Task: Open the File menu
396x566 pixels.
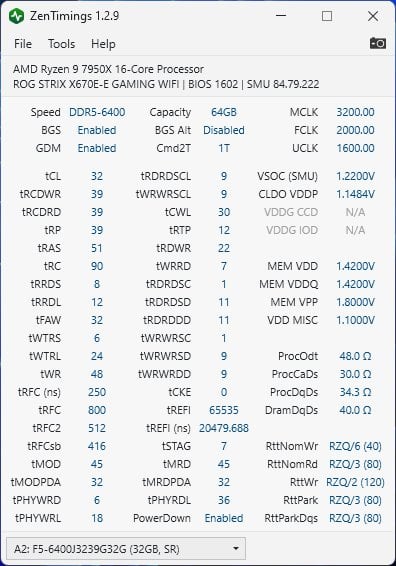Action: pyautogui.click(x=23, y=44)
